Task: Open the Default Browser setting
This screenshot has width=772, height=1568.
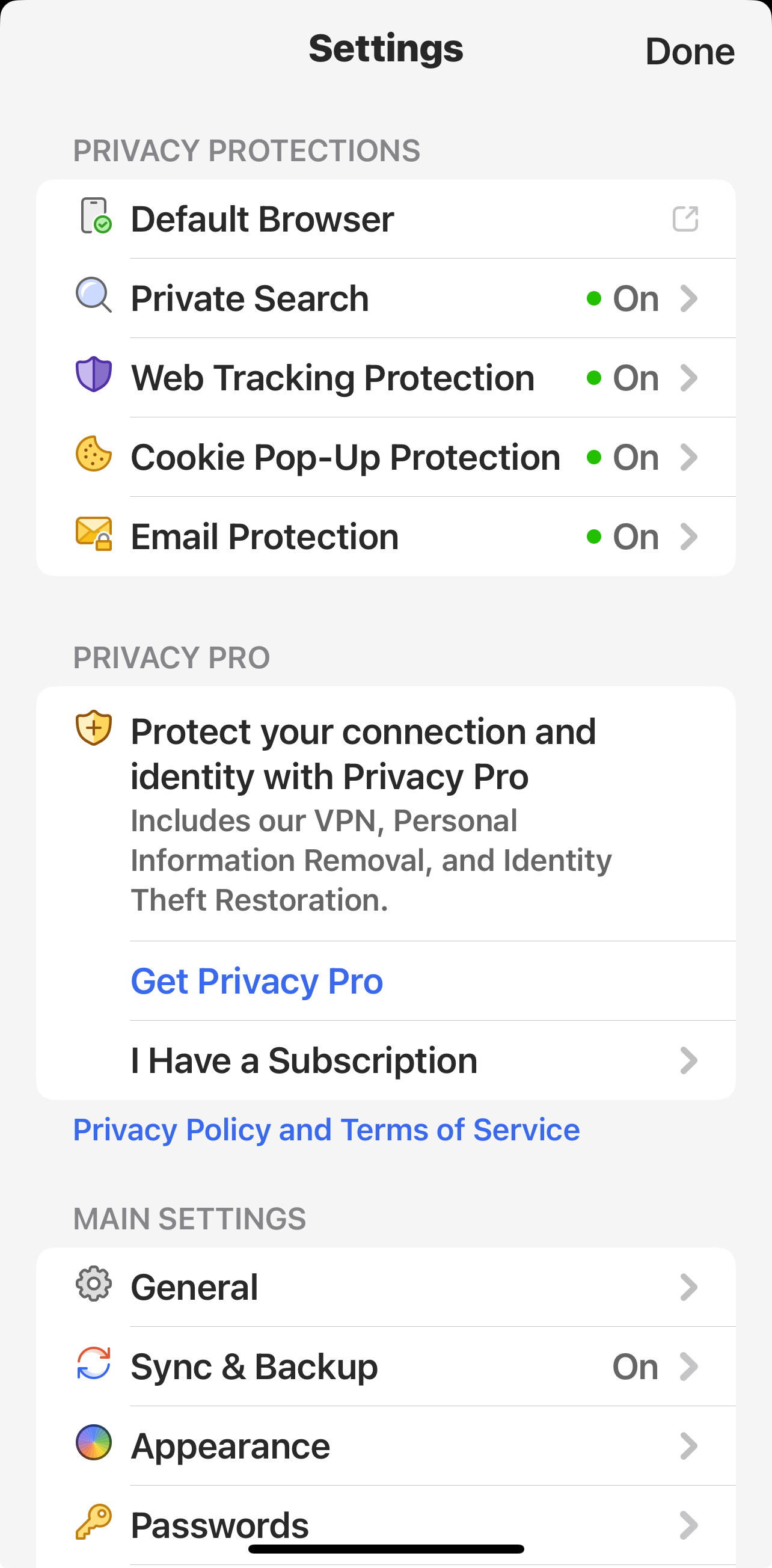Action: 385,219
